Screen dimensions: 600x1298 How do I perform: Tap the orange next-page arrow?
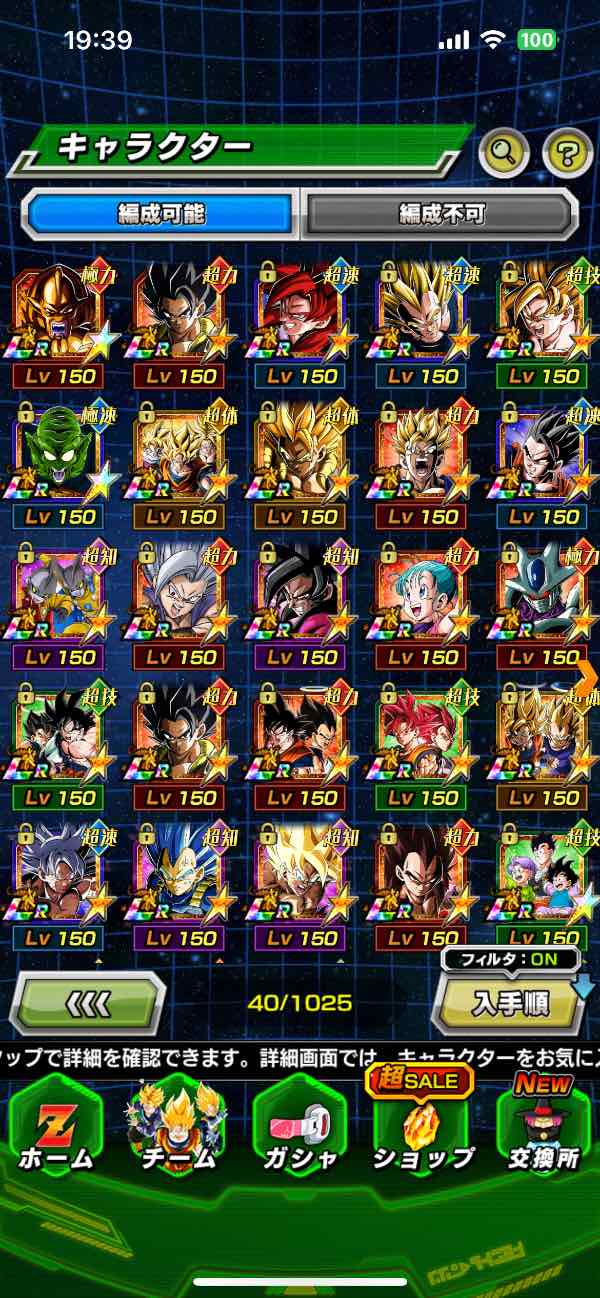590,672
